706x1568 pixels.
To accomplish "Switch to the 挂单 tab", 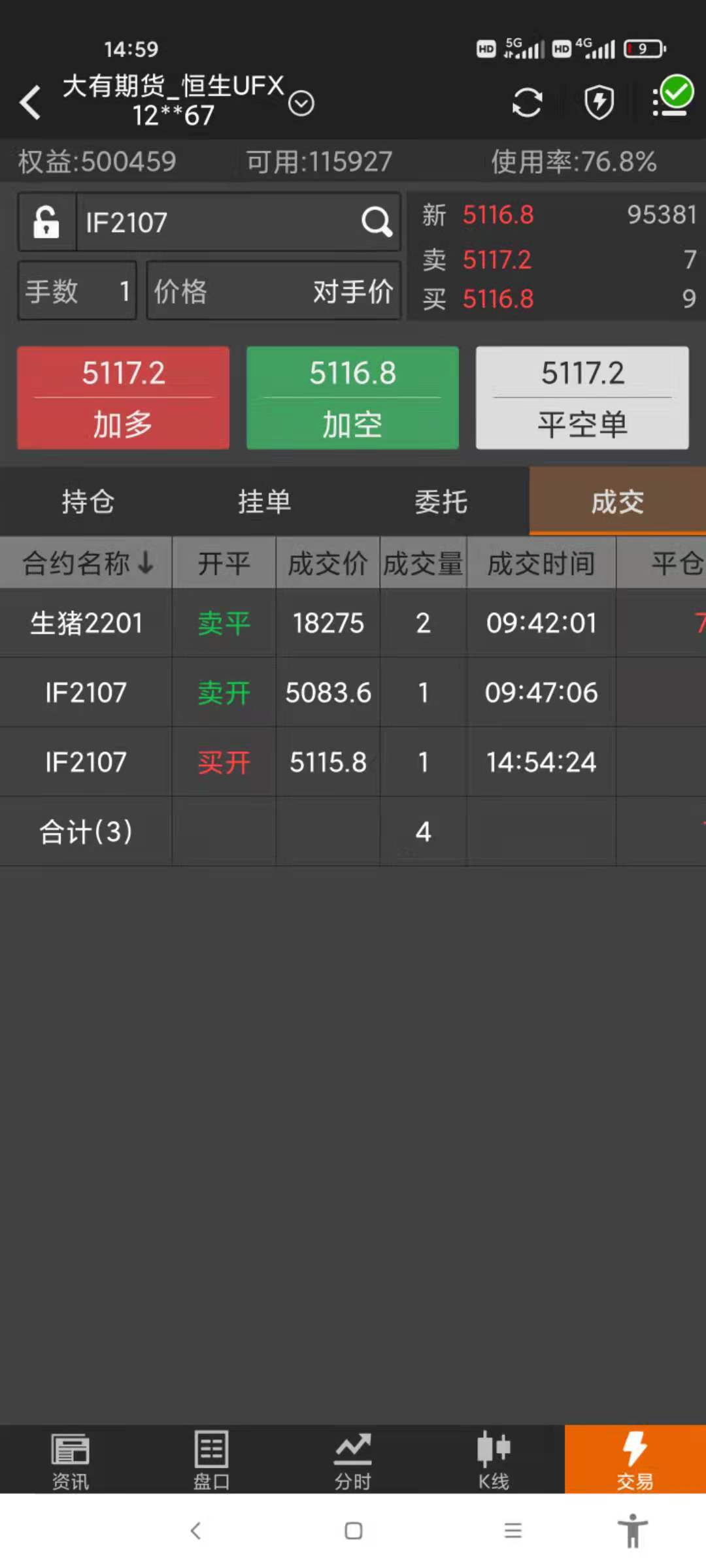I will pos(264,502).
